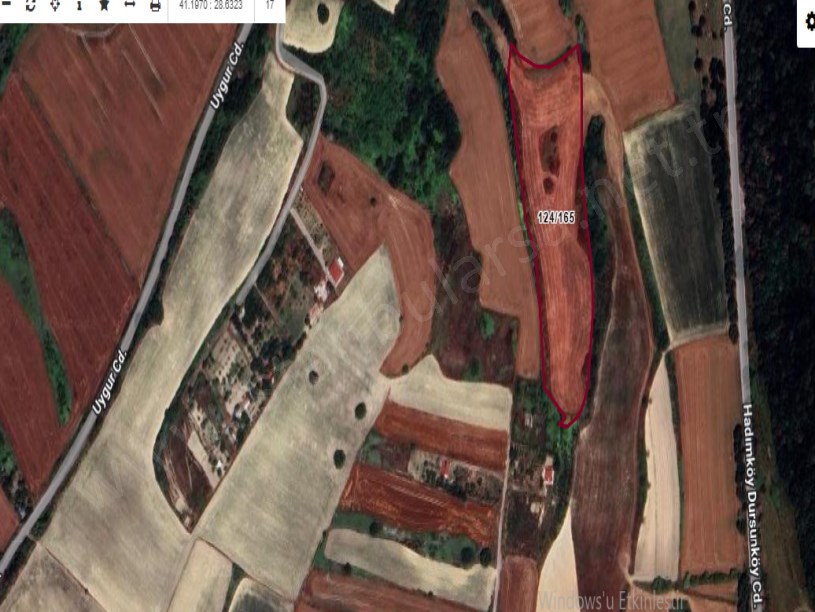Screen dimensions: 815x612
Task: Select parcel 124/165 on the map
Action: [556, 216]
